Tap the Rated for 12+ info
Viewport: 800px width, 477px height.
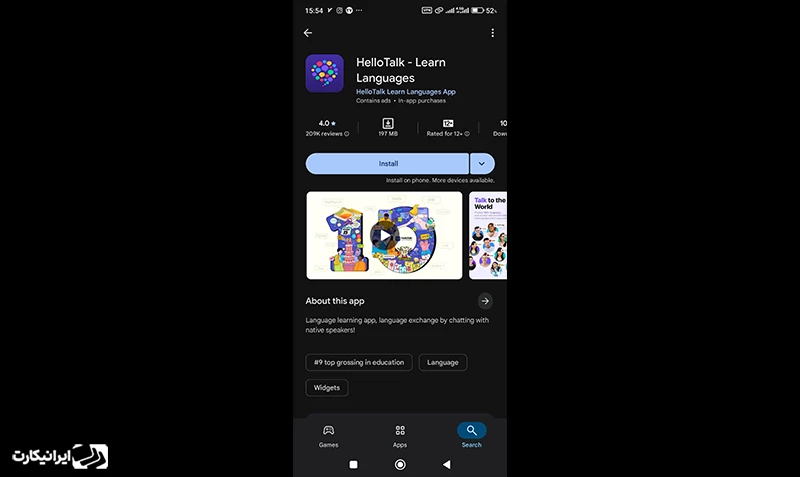448,128
